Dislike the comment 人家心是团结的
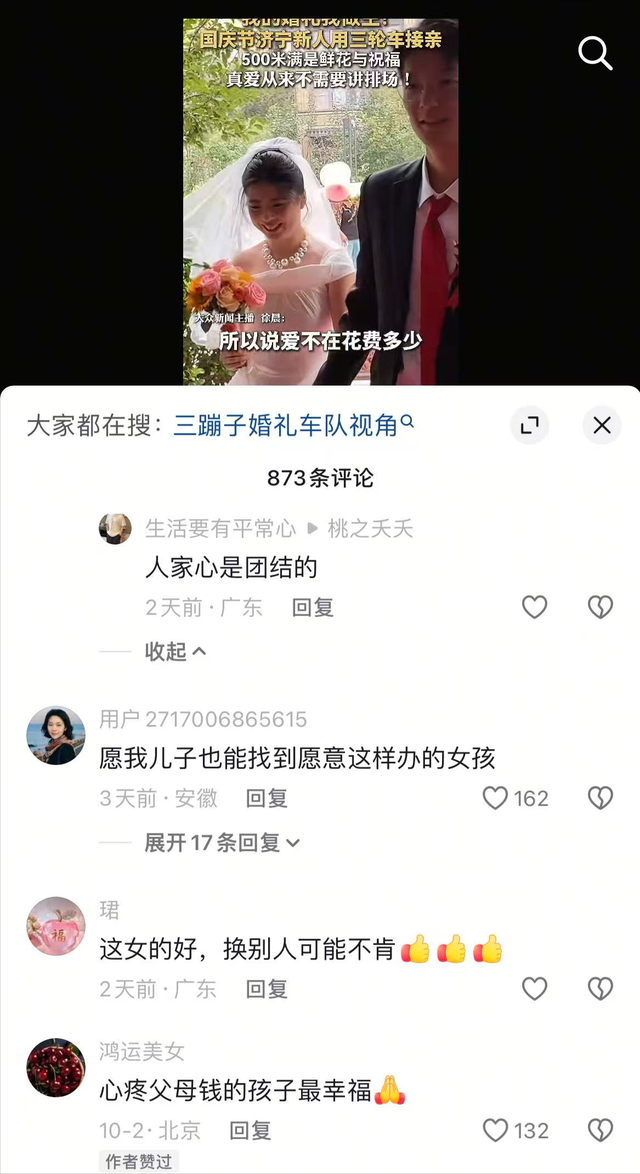Screen dimensions: 640x1174 [600, 607]
